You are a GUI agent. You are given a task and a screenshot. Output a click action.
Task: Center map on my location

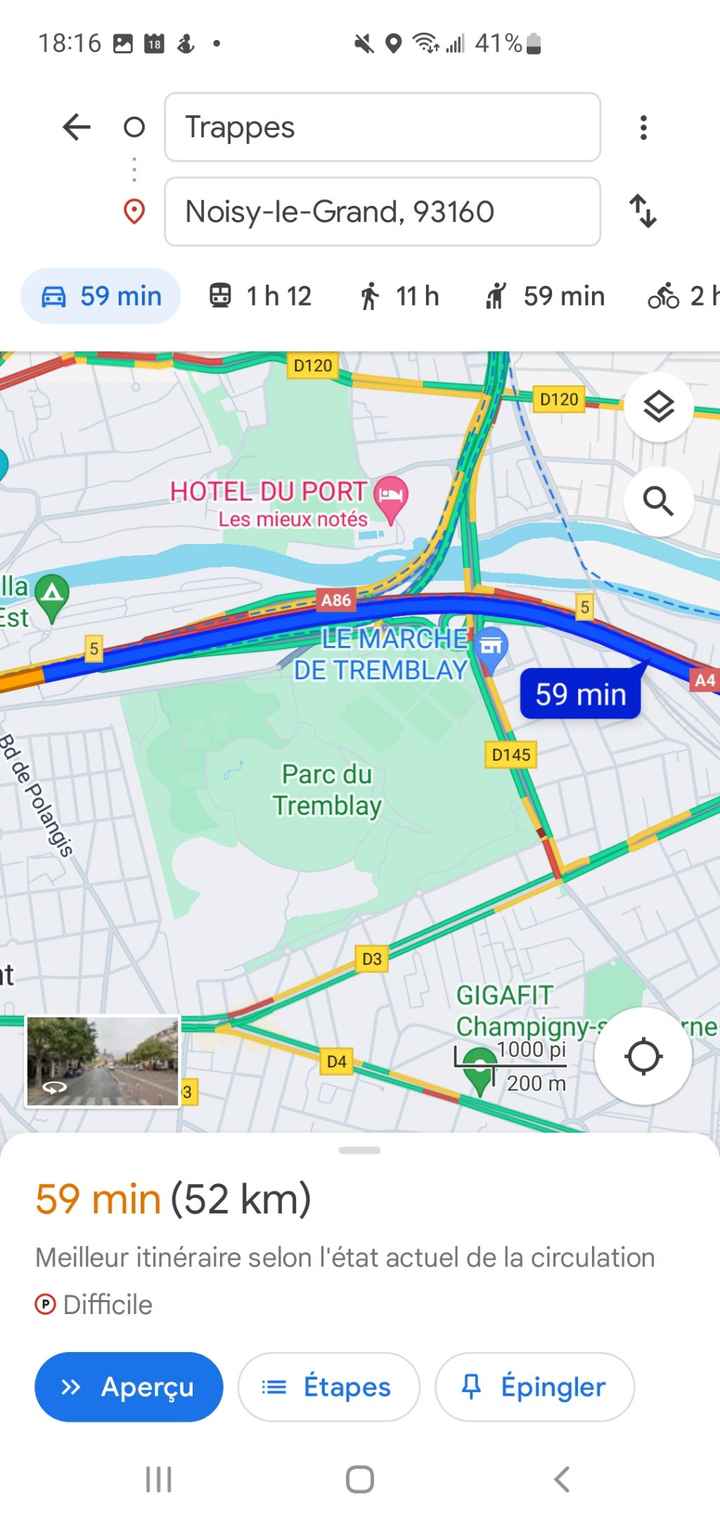point(643,1056)
